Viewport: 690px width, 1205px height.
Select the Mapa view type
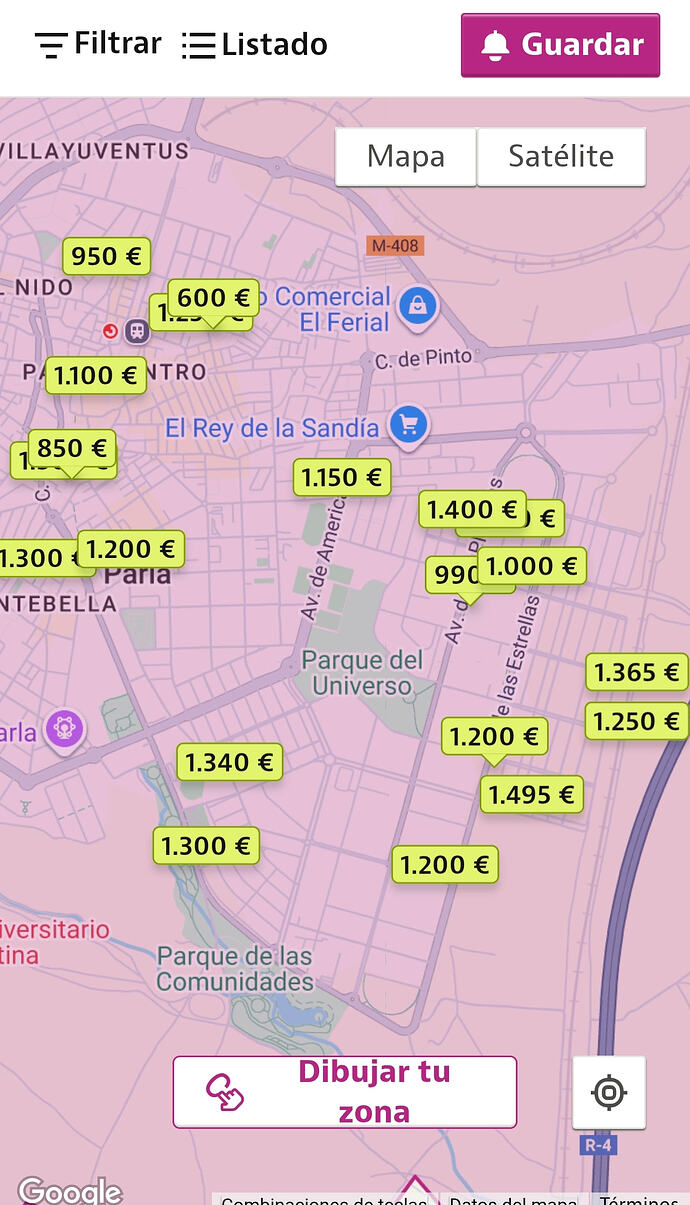pyautogui.click(x=405, y=156)
